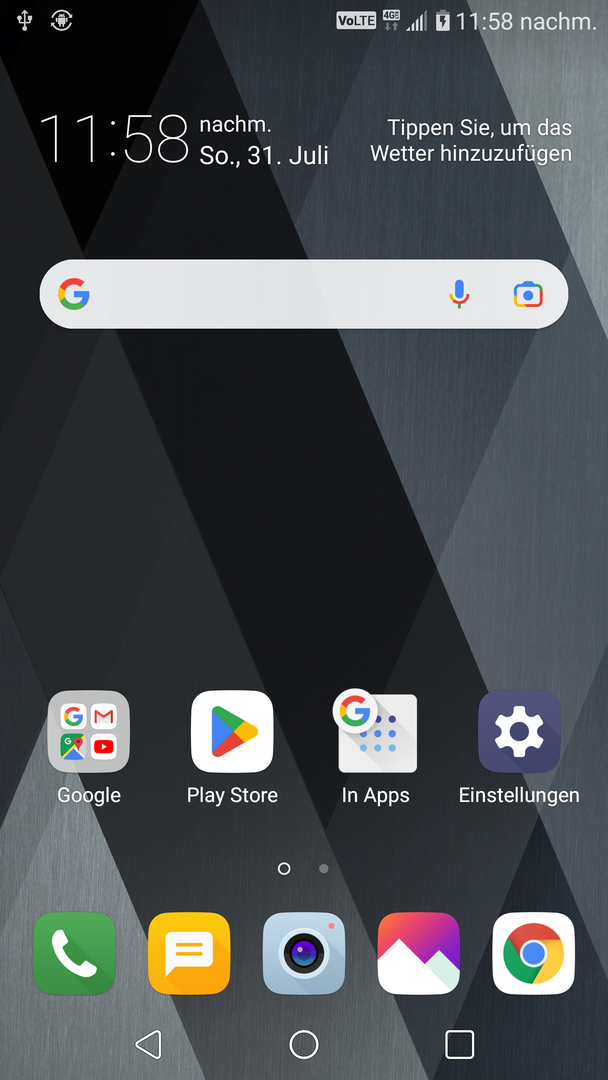Launch the Chrome browser
Image resolution: width=608 pixels, height=1080 pixels.
[x=533, y=953]
